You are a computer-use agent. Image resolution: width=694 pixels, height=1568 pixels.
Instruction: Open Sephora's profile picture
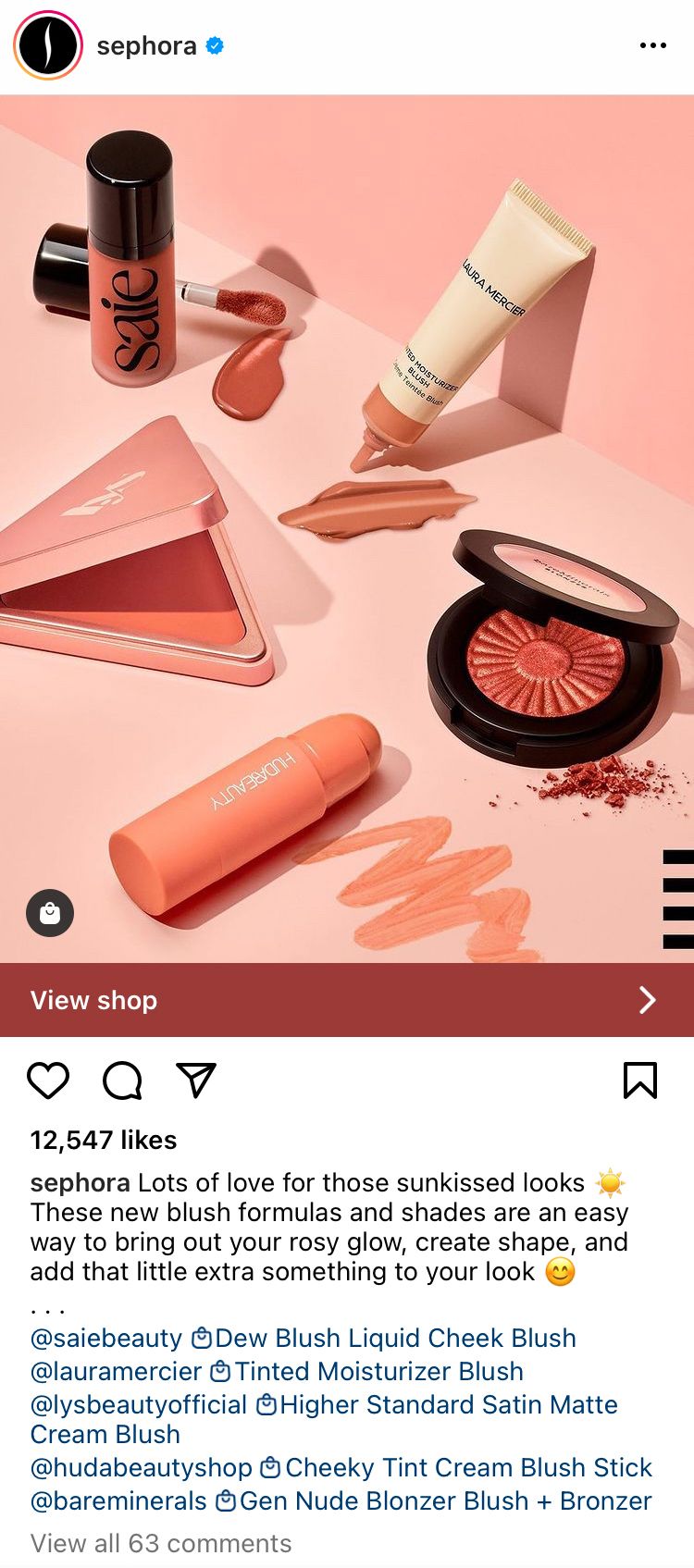(48, 45)
